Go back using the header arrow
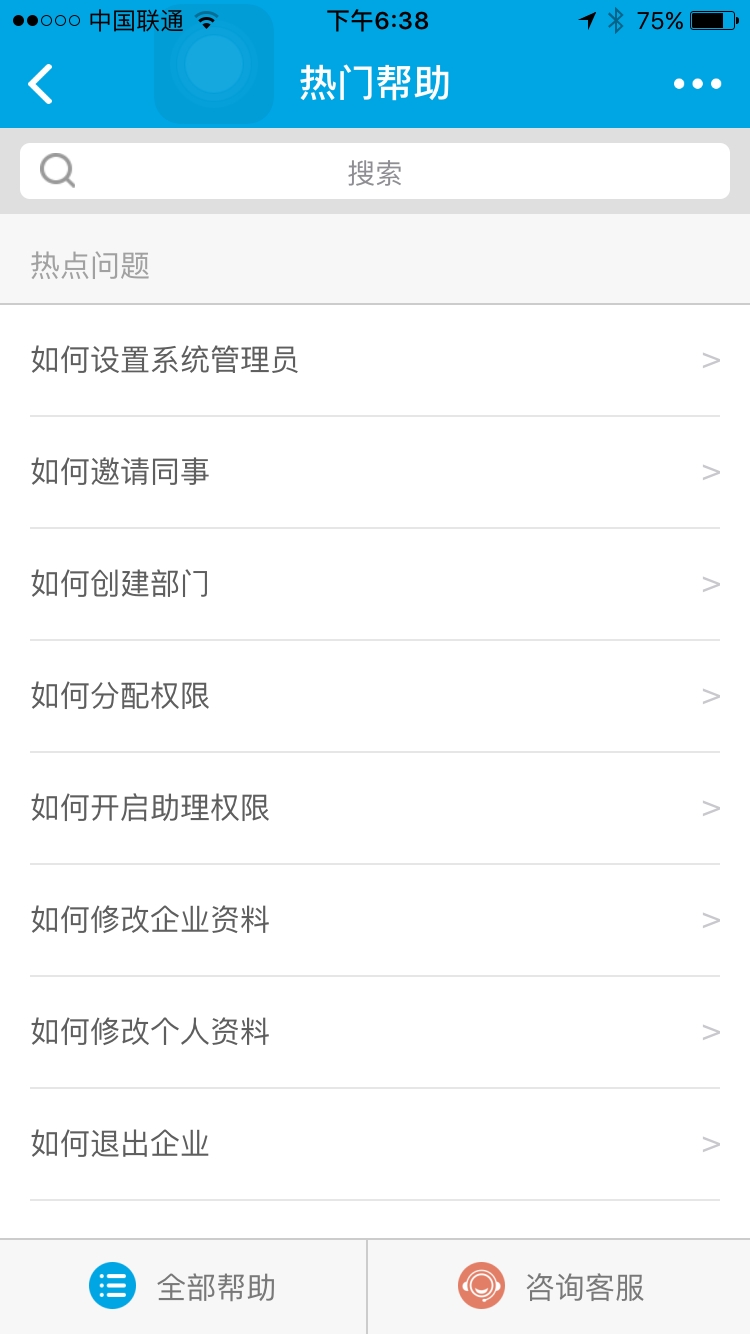Image resolution: width=750 pixels, height=1334 pixels. (x=40, y=84)
